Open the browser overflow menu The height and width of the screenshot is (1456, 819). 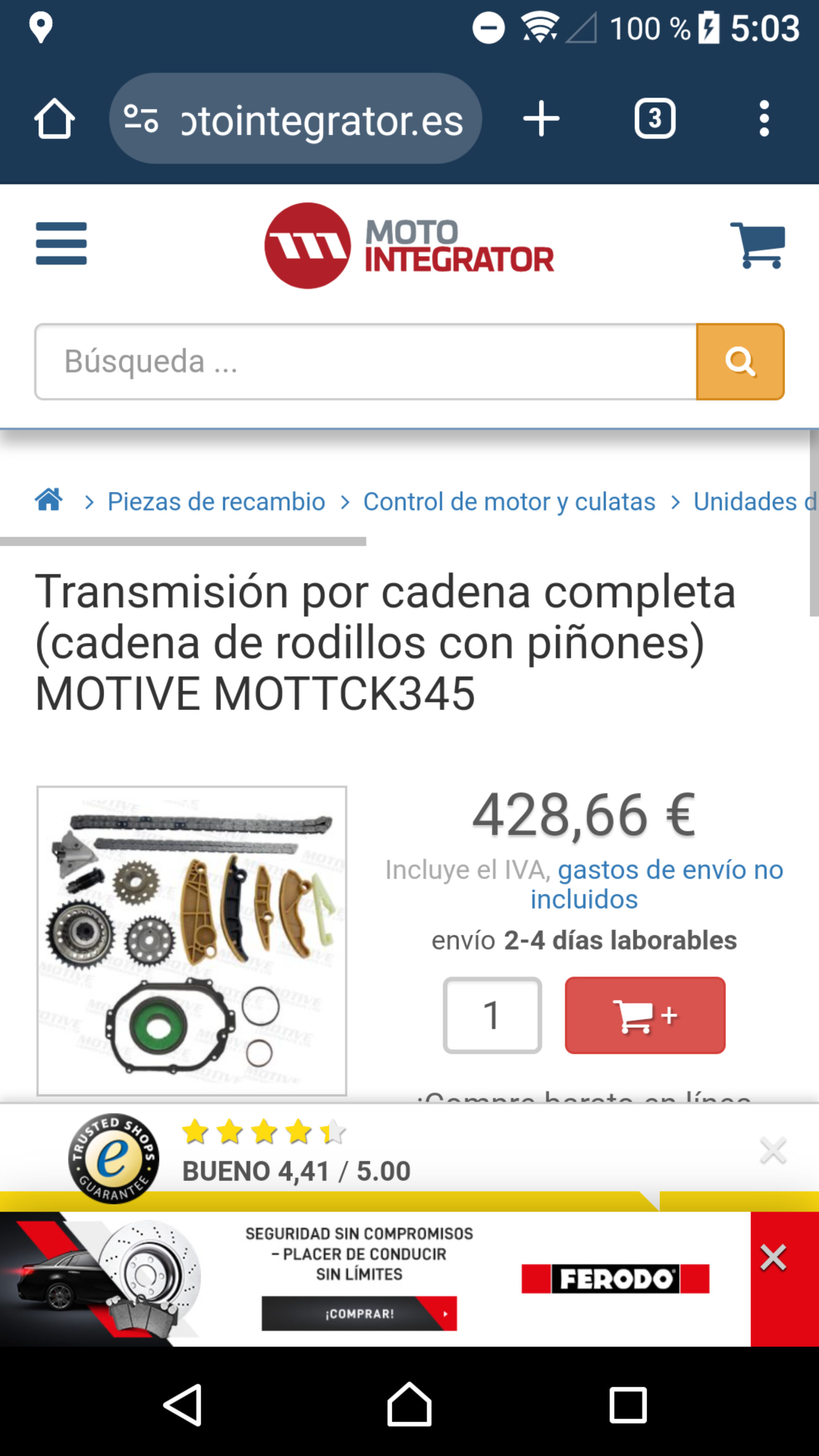pyautogui.click(x=764, y=119)
